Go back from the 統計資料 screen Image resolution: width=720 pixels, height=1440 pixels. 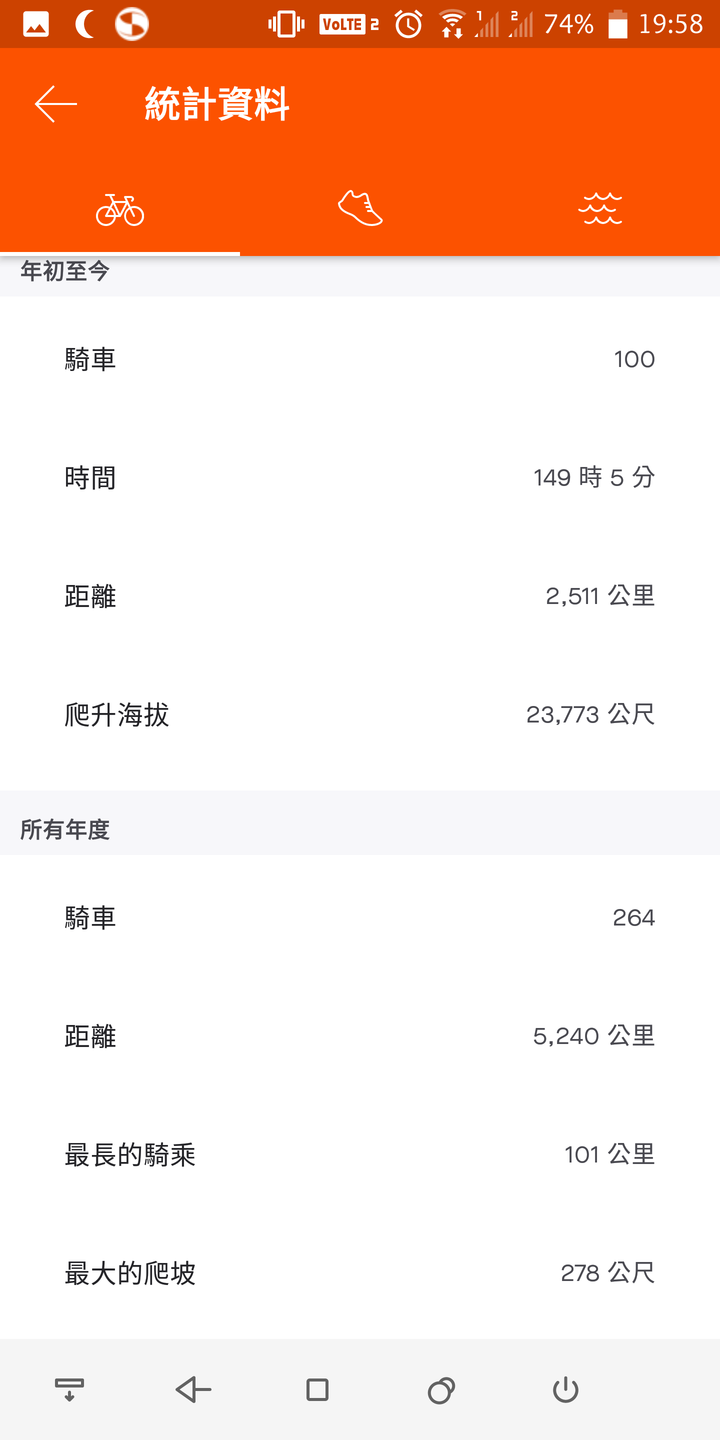(56, 104)
